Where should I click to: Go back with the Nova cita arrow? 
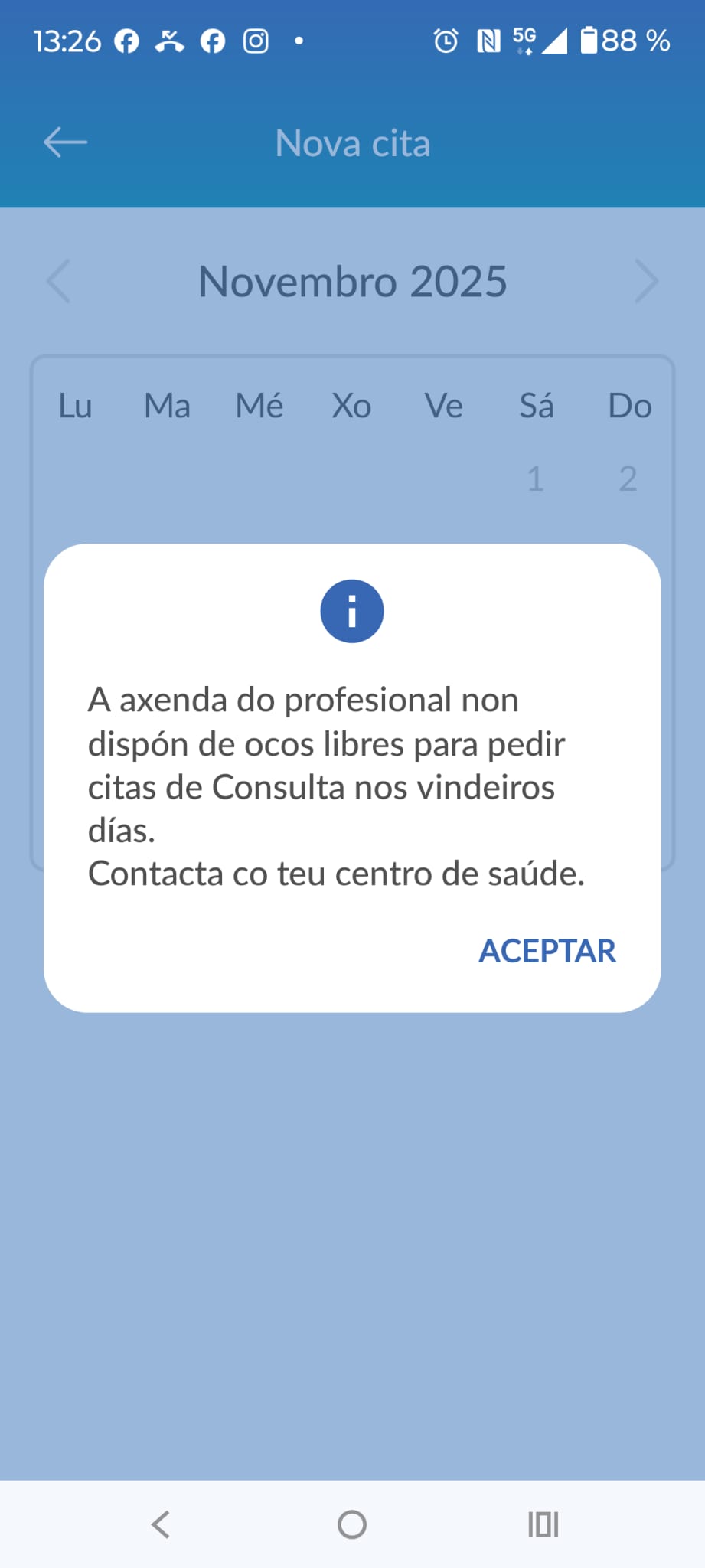(x=65, y=142)
